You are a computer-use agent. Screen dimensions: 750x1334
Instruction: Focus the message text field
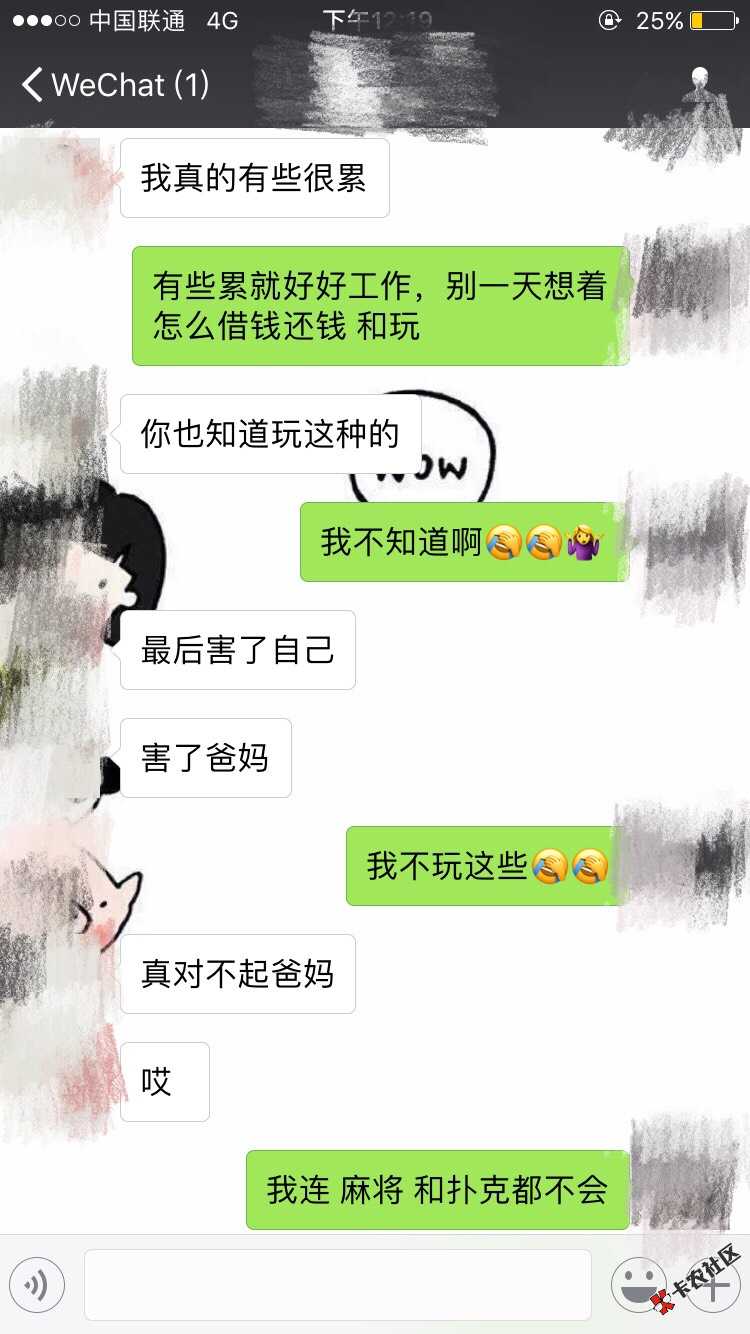point(337,1285)
